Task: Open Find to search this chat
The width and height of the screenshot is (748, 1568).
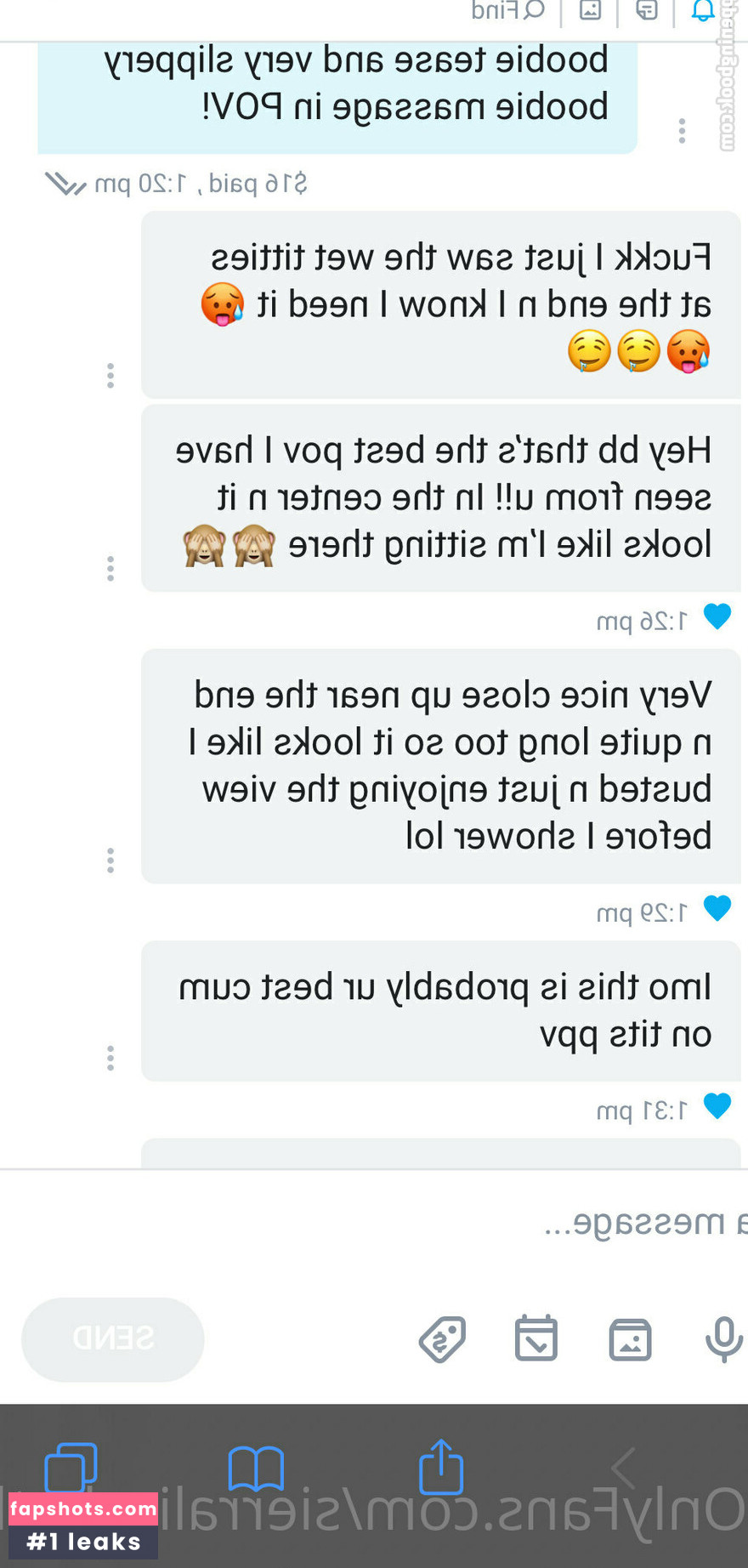Action: coord(508,10)
